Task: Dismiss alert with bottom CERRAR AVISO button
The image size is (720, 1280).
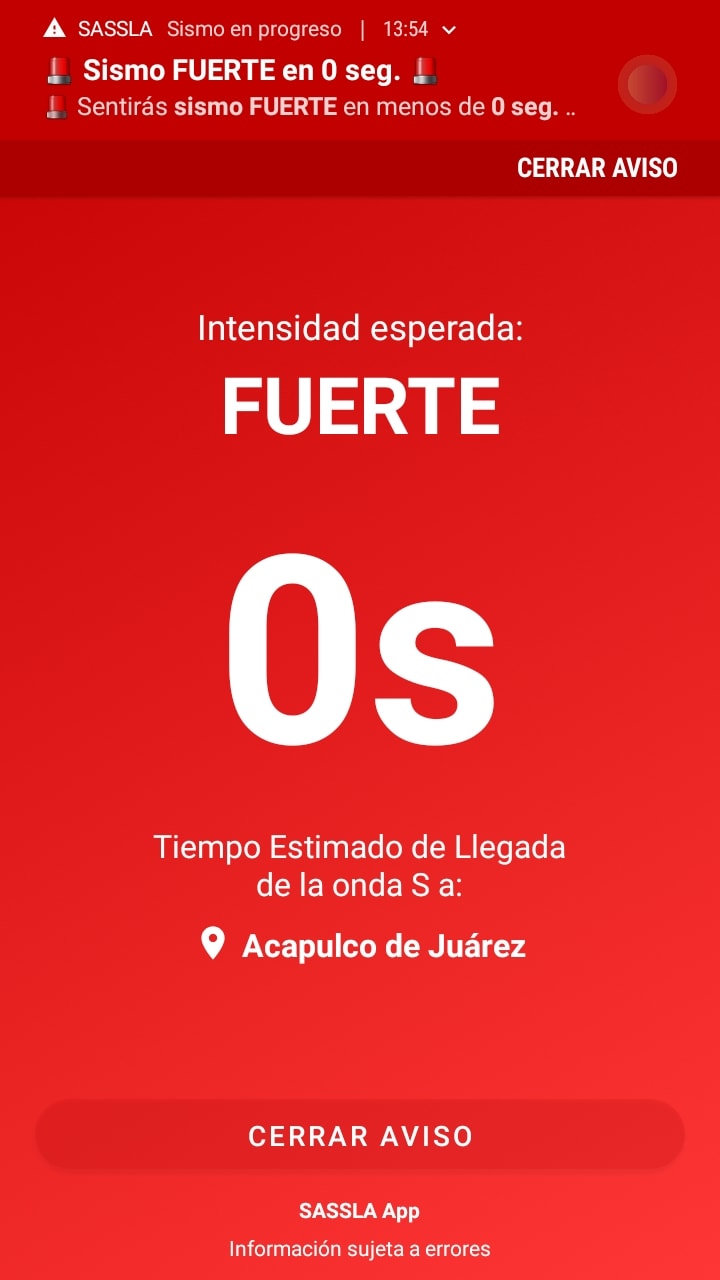Action: point(360,1136)
